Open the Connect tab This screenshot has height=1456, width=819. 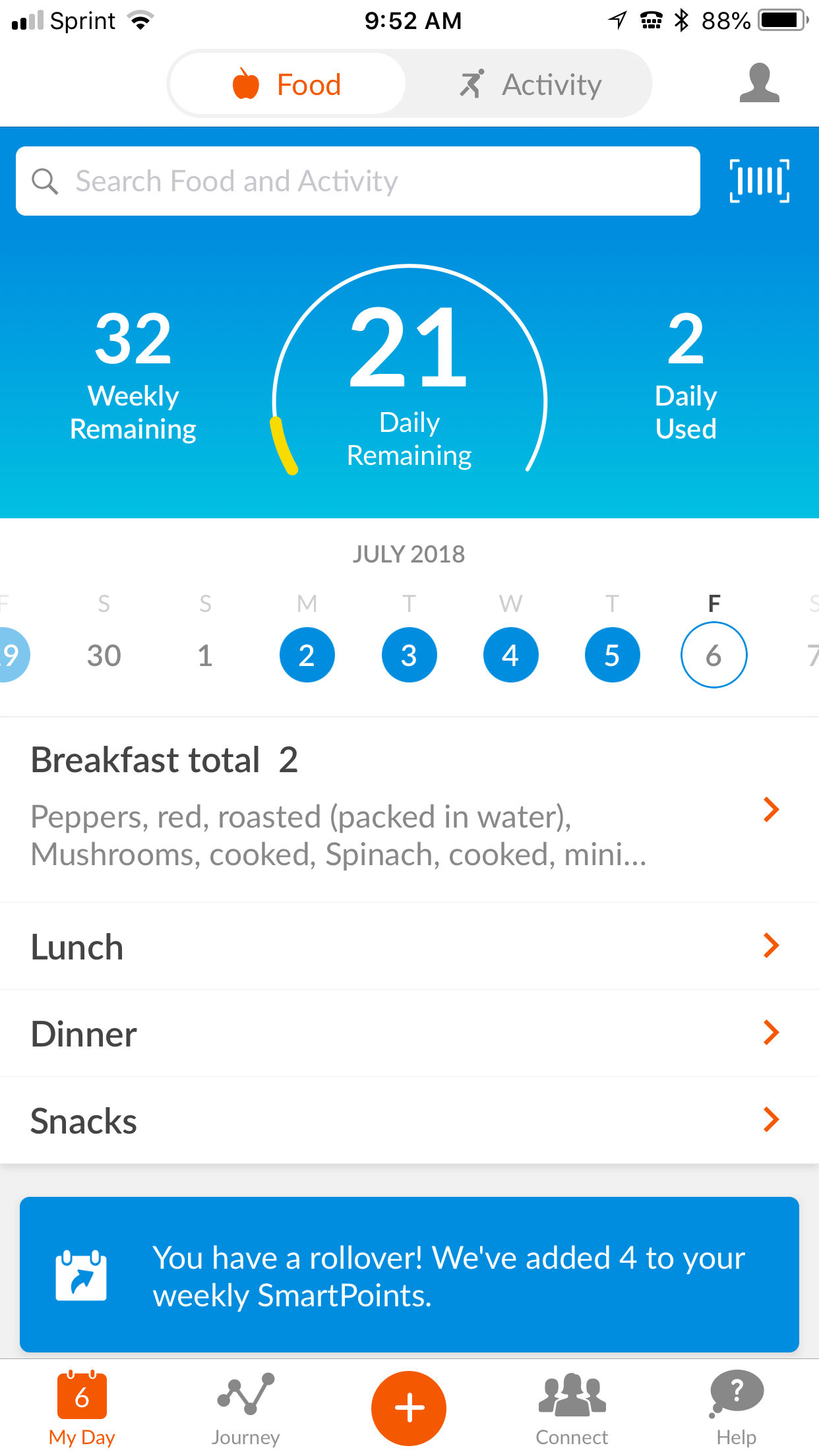(572, 1407)
